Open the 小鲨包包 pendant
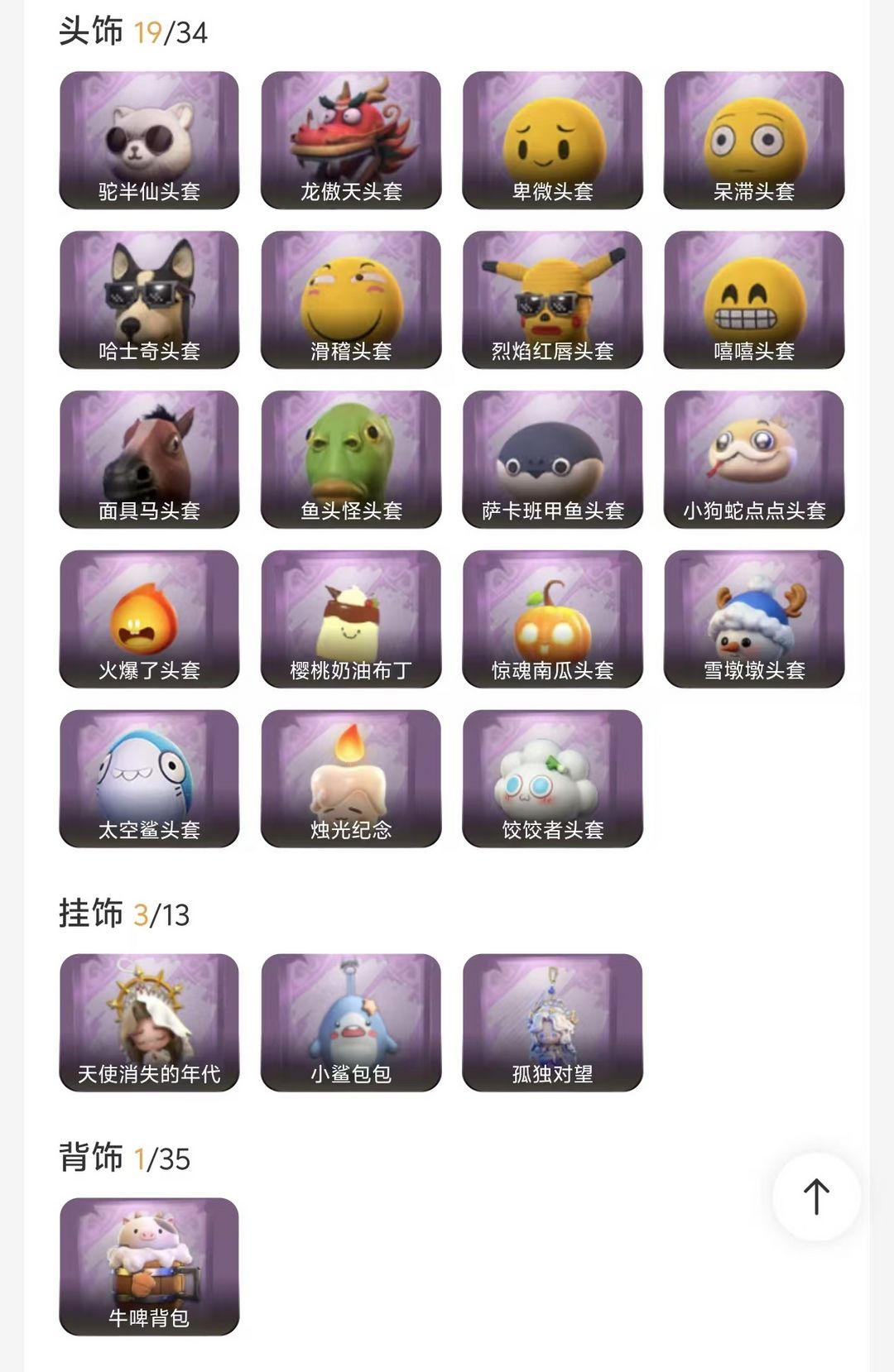Image resolution: width=894 pixels, height=1372 pixels. tap(351, 1023)
